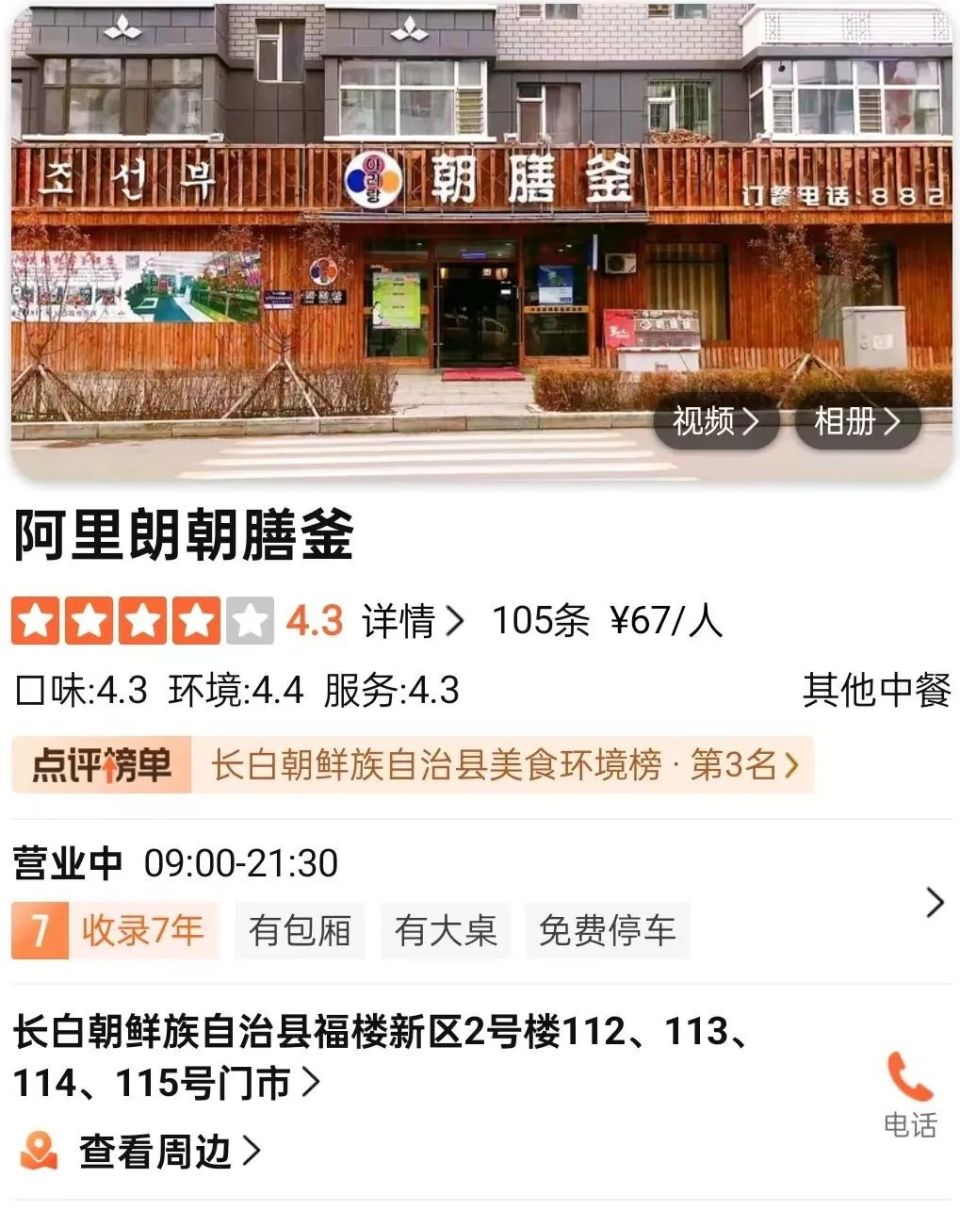Call the restaurant via 电话
Screen dimensions: 960x1211
tap(910, 1093)
